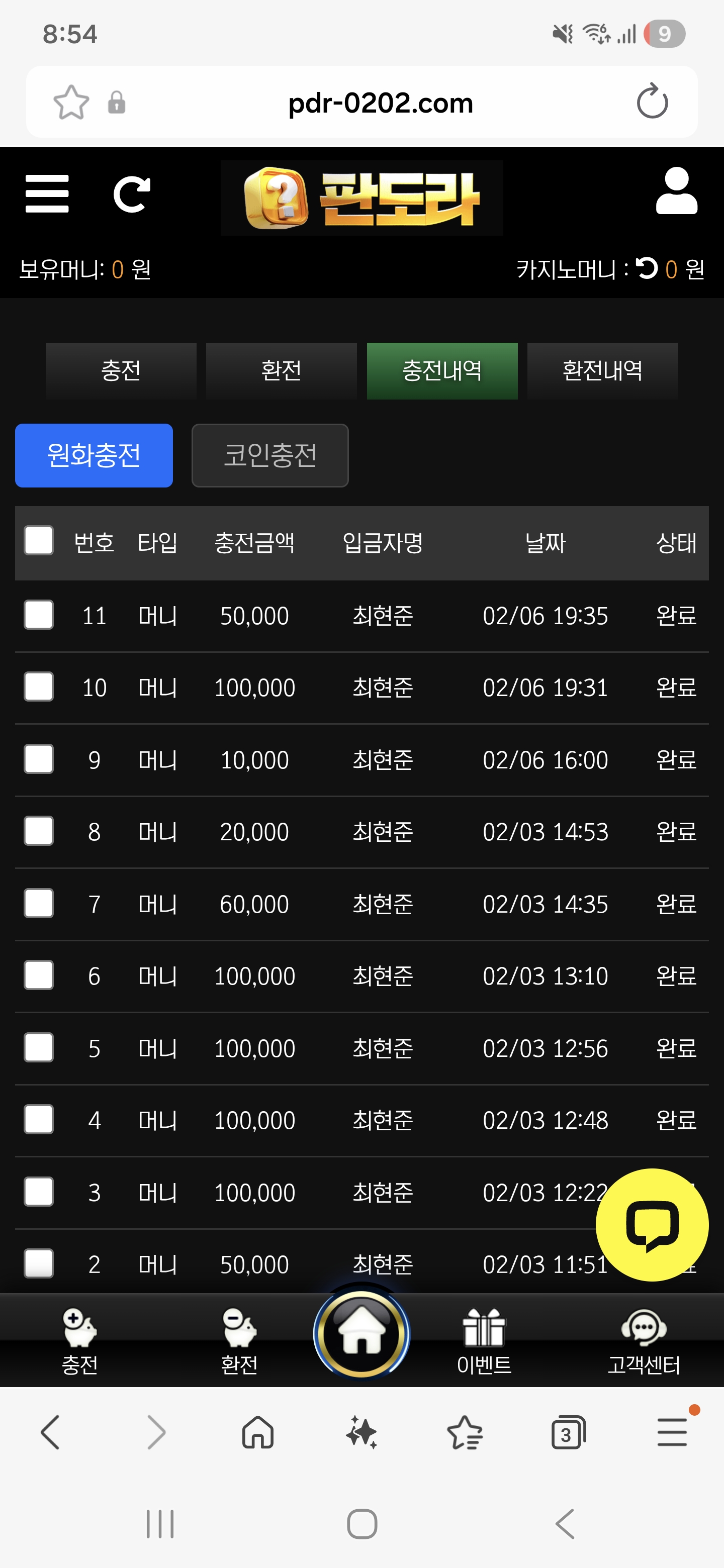The image size is (724, 1568).
Task: Switch to the 충전 tab
Action: (x=121, y=371)
